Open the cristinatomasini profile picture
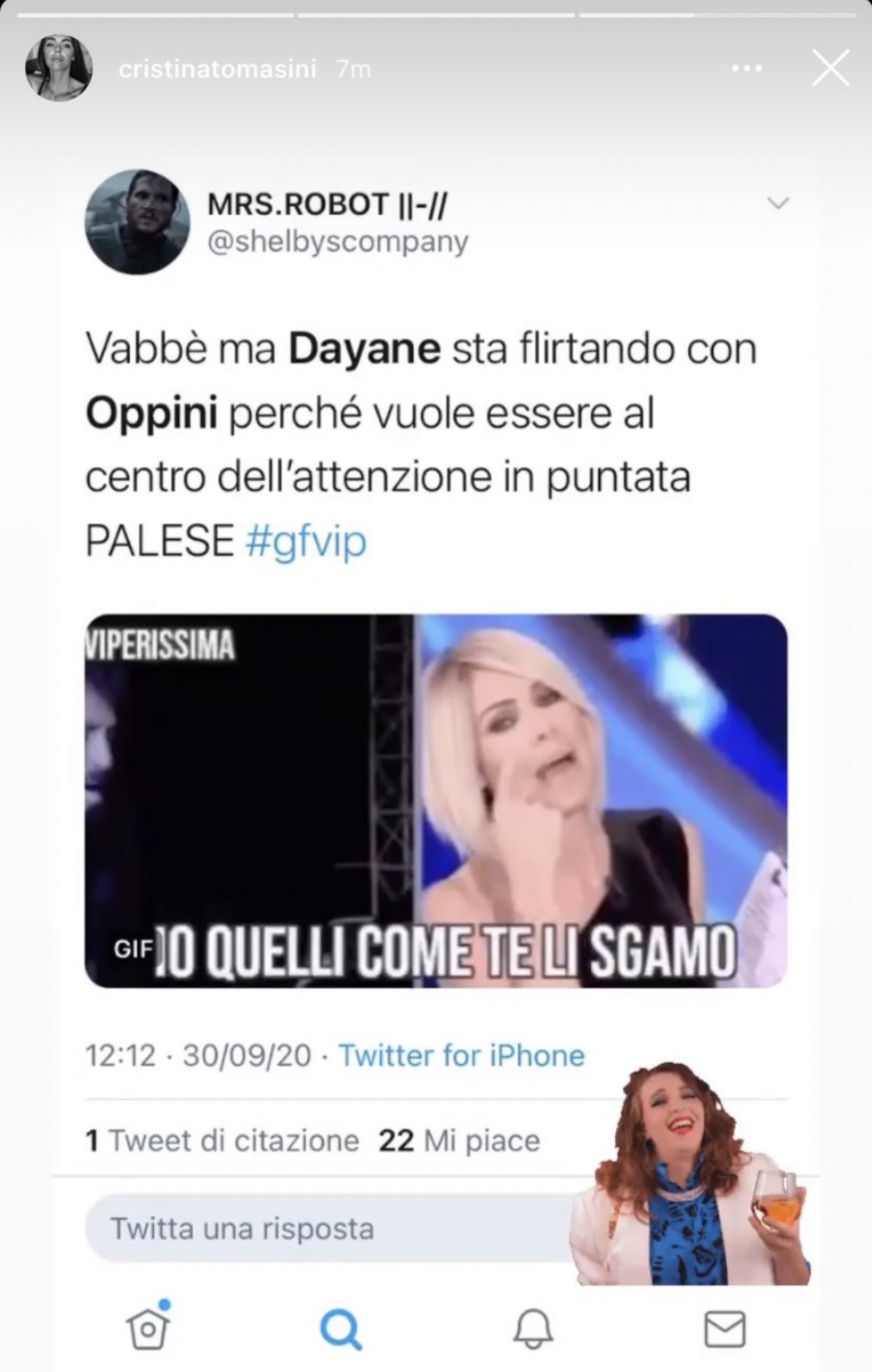The width and height of the screenshot is (872, 1372). click(59, 68)
